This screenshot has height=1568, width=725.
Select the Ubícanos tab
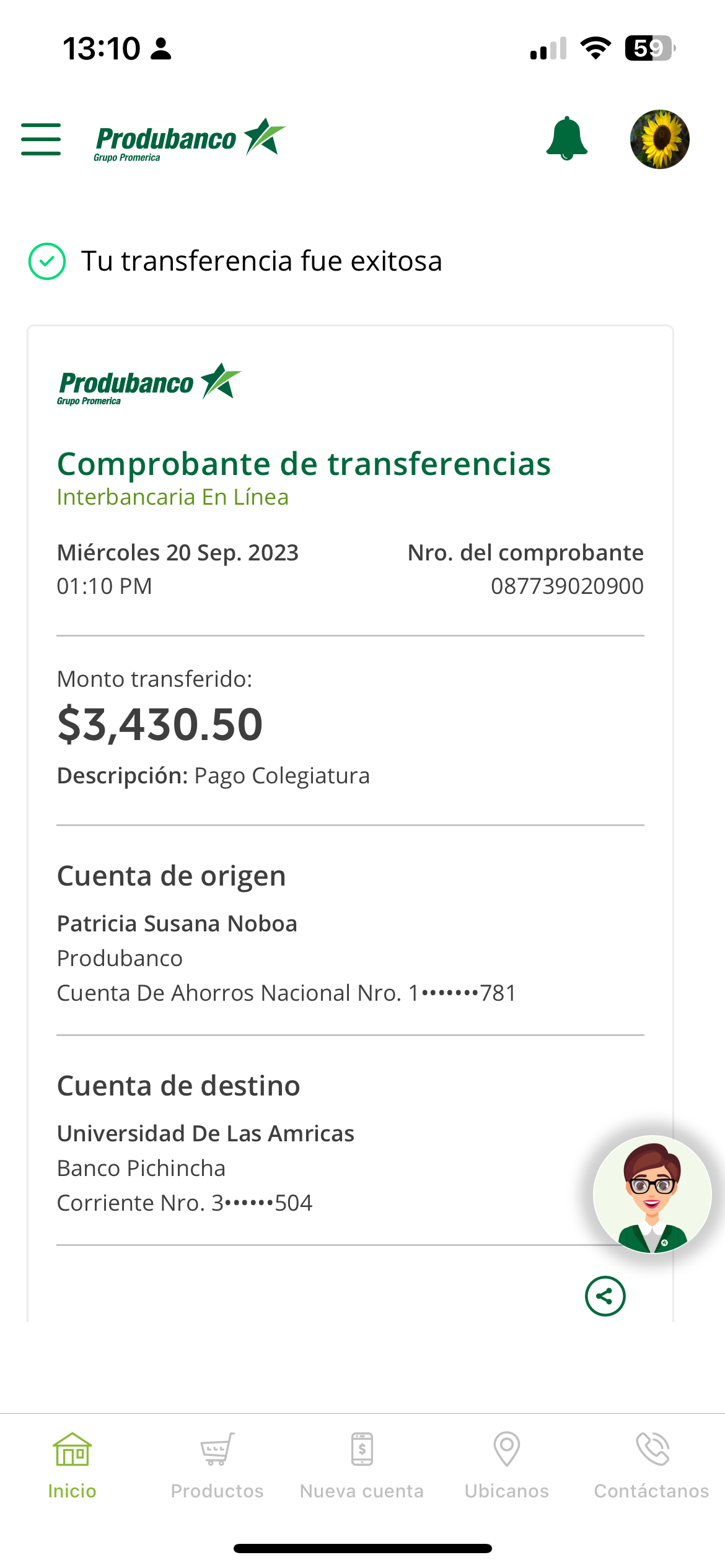pos(507,1465)
